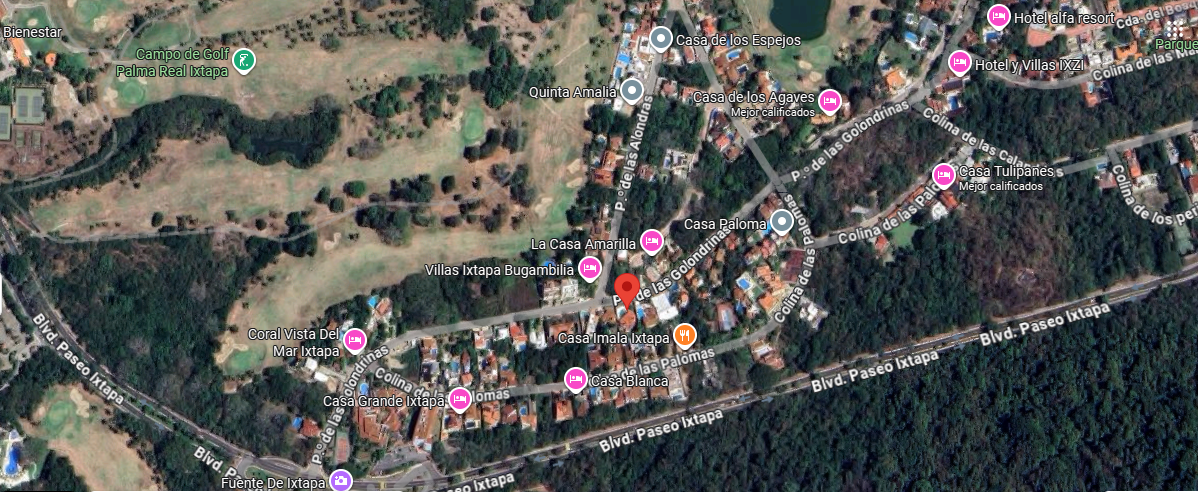Open the Casa Tulipanes lodging marker

[x=943, y=176]
